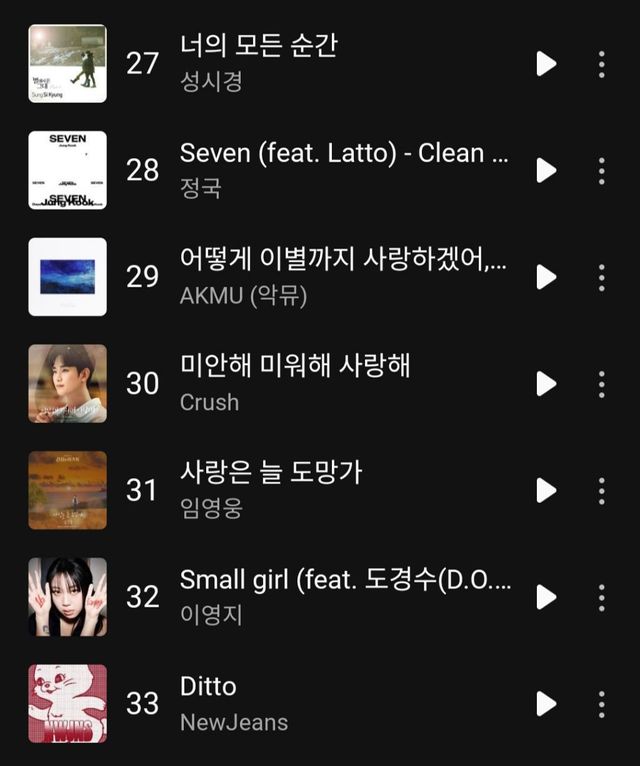Open more options for 사랑은 늘 도망가
The height and width of the screenshot is (766, 640).
click(x=601, y=490)
